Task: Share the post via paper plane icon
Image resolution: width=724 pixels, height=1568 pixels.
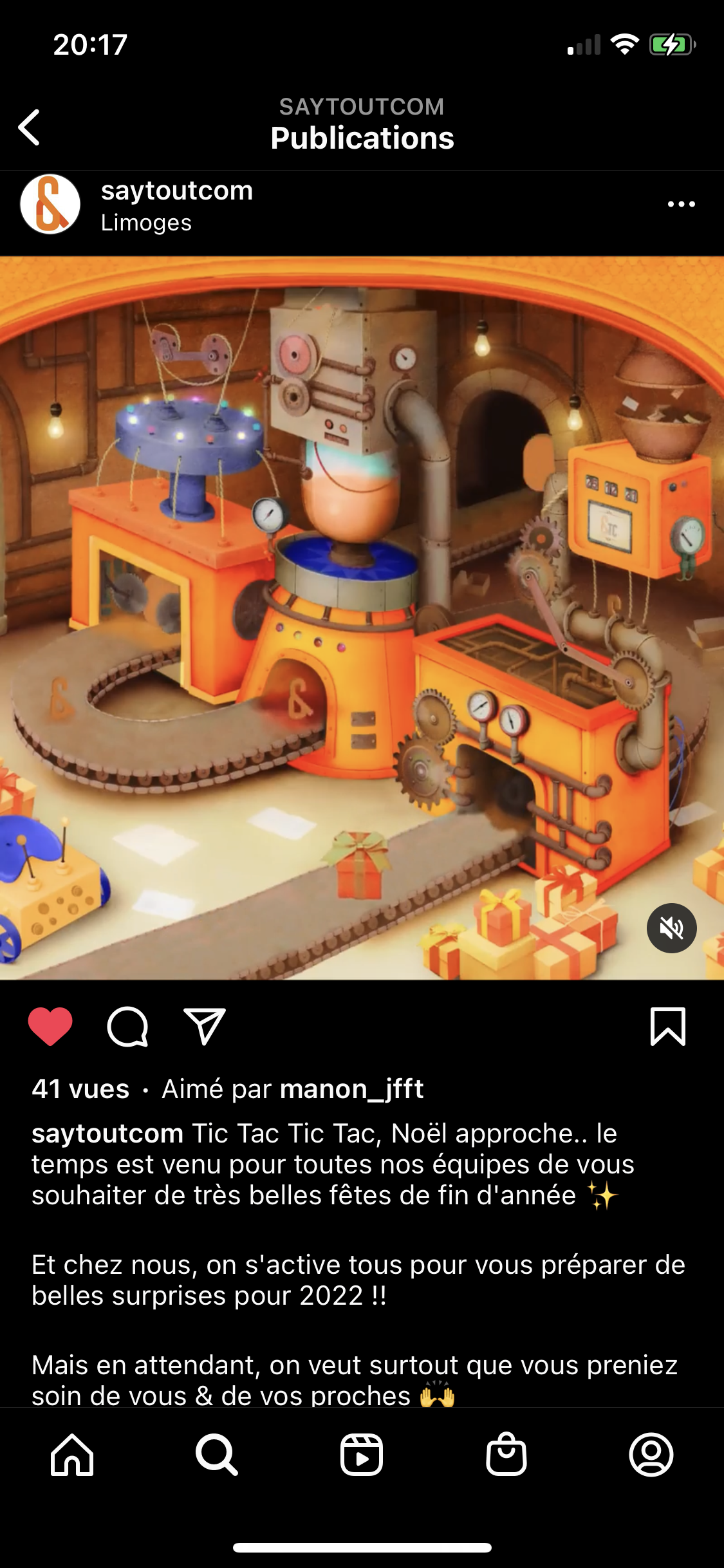Action: (x=205, y=1026)
